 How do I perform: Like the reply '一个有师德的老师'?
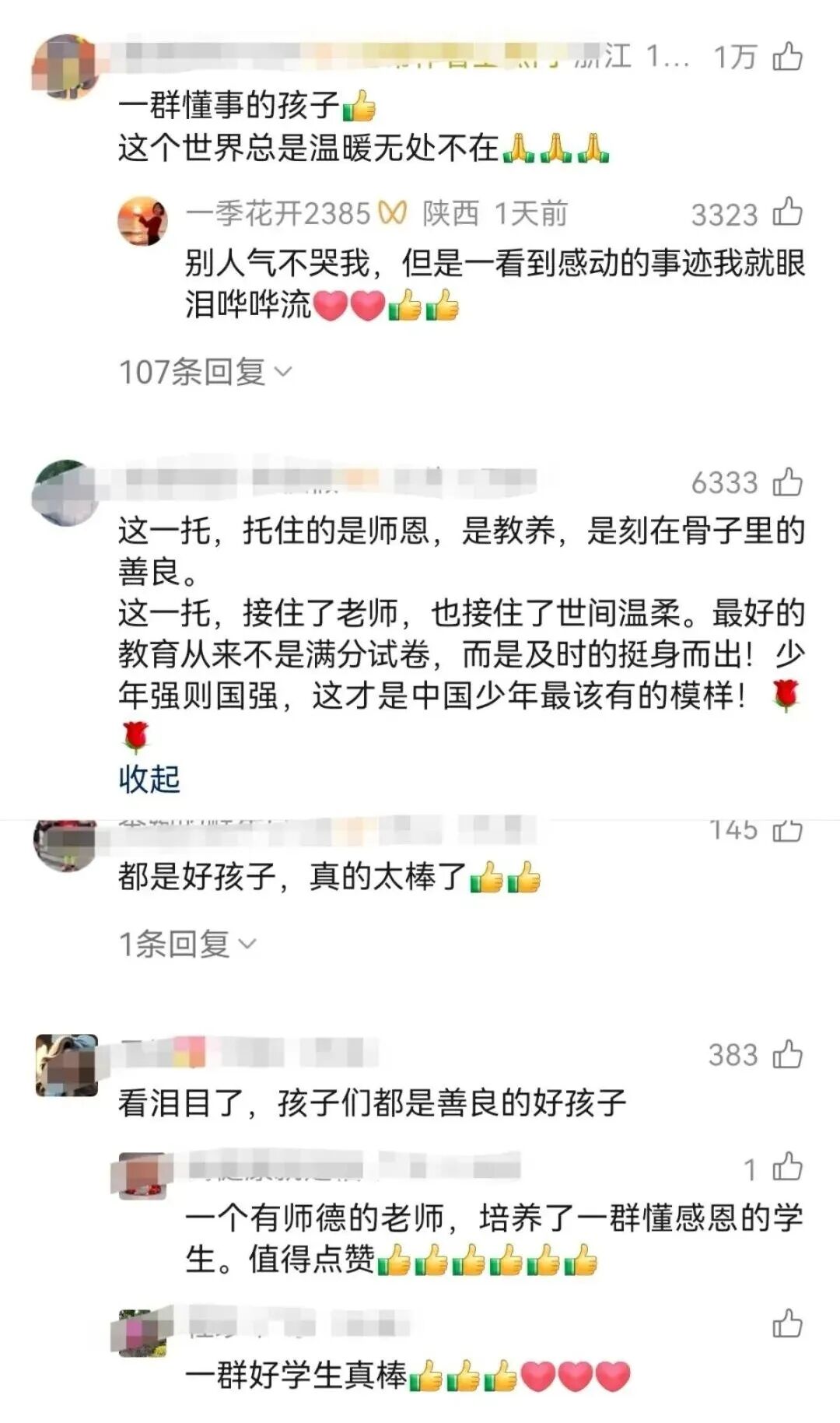pyautogui.click(x=787, y=1167)
